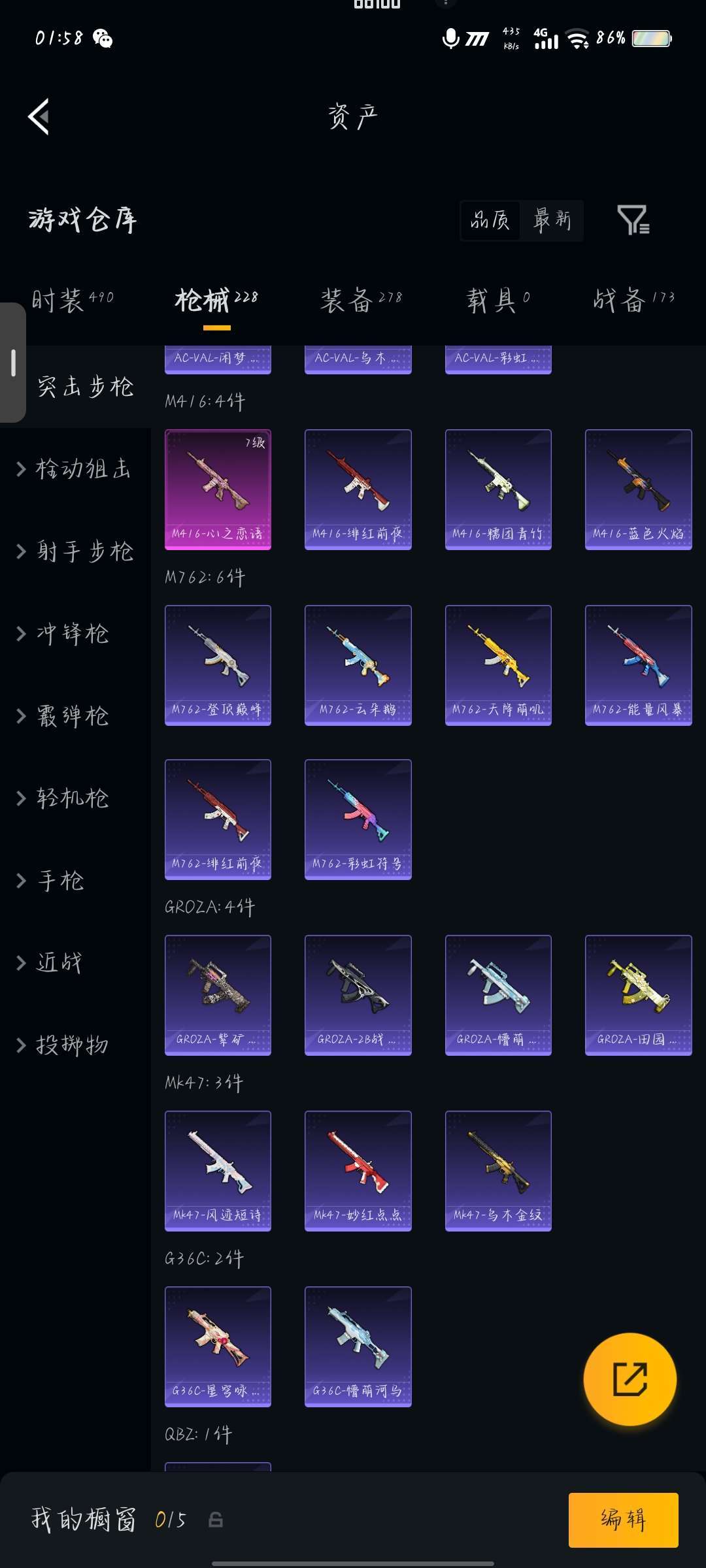Open the G36C-懵萌河马 skin tile
Screen dimensions: 706x1568
(358, 1347)
